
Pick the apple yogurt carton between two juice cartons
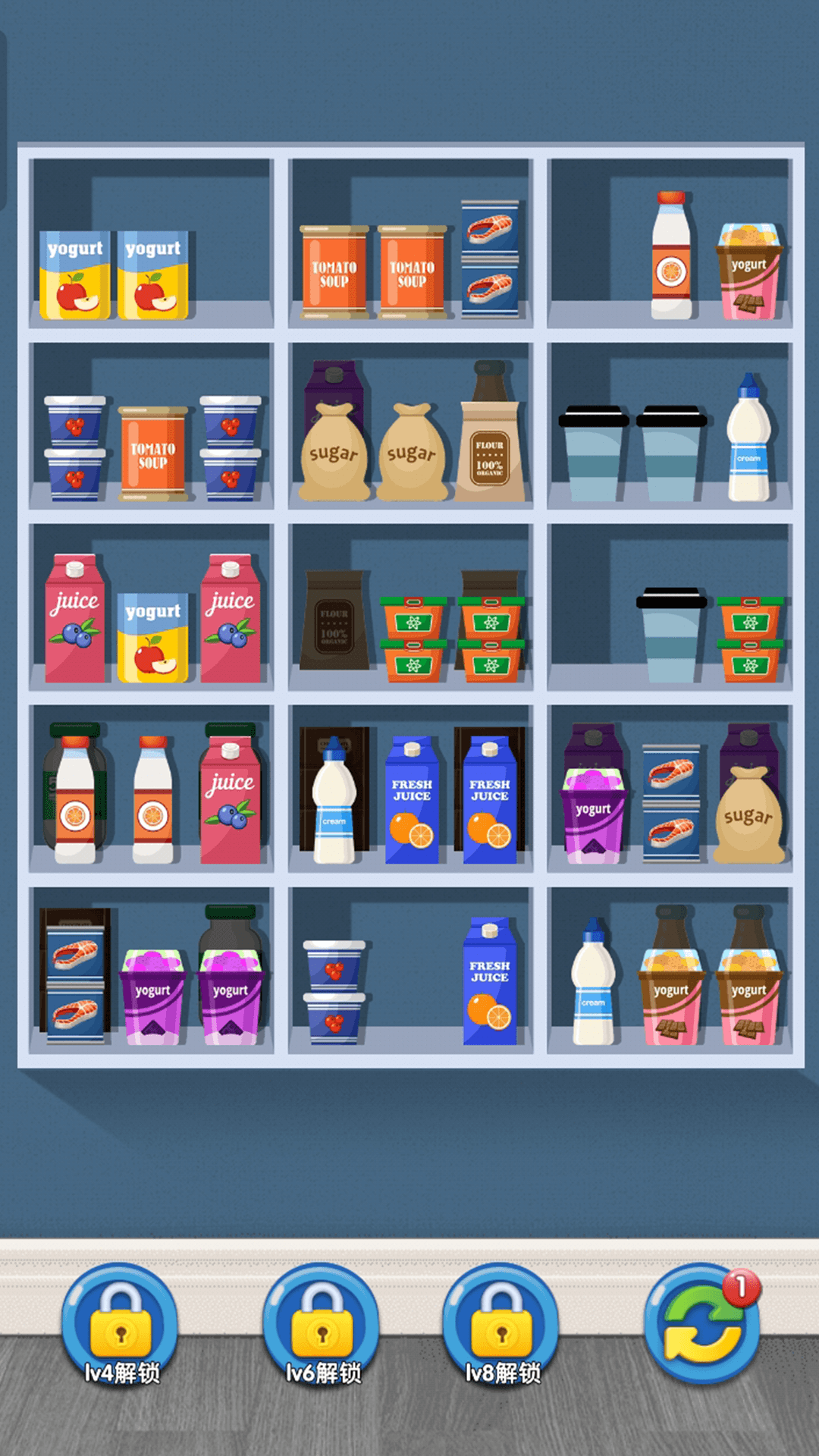[152, 637]
